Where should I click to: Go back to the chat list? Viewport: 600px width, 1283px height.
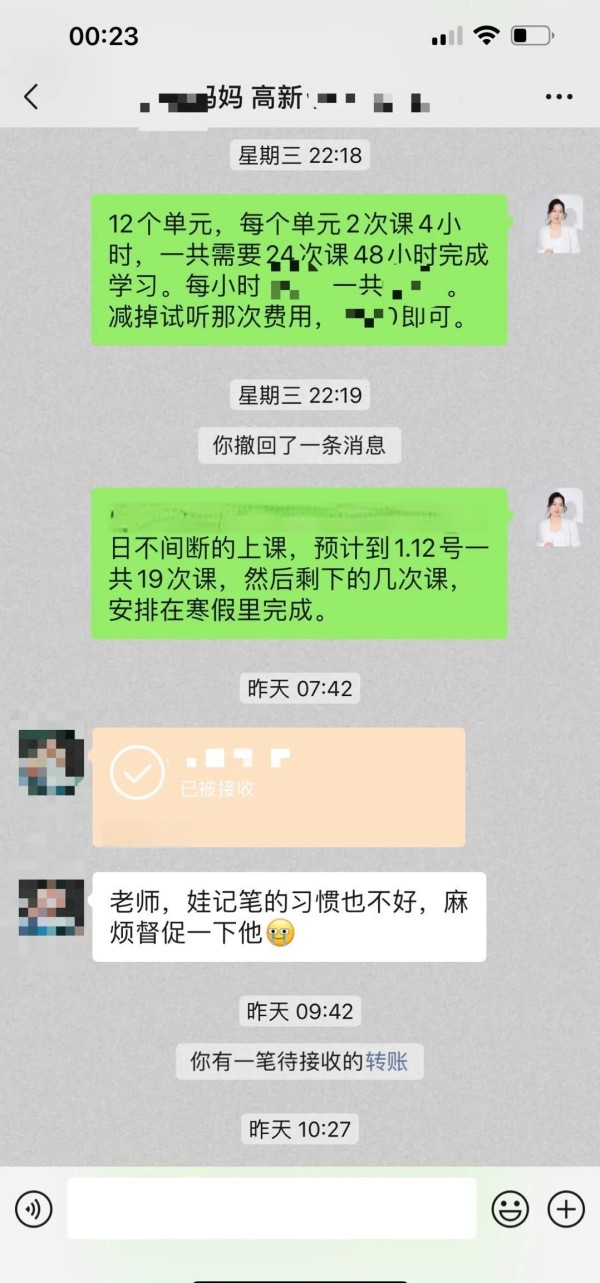coord(31,97)
